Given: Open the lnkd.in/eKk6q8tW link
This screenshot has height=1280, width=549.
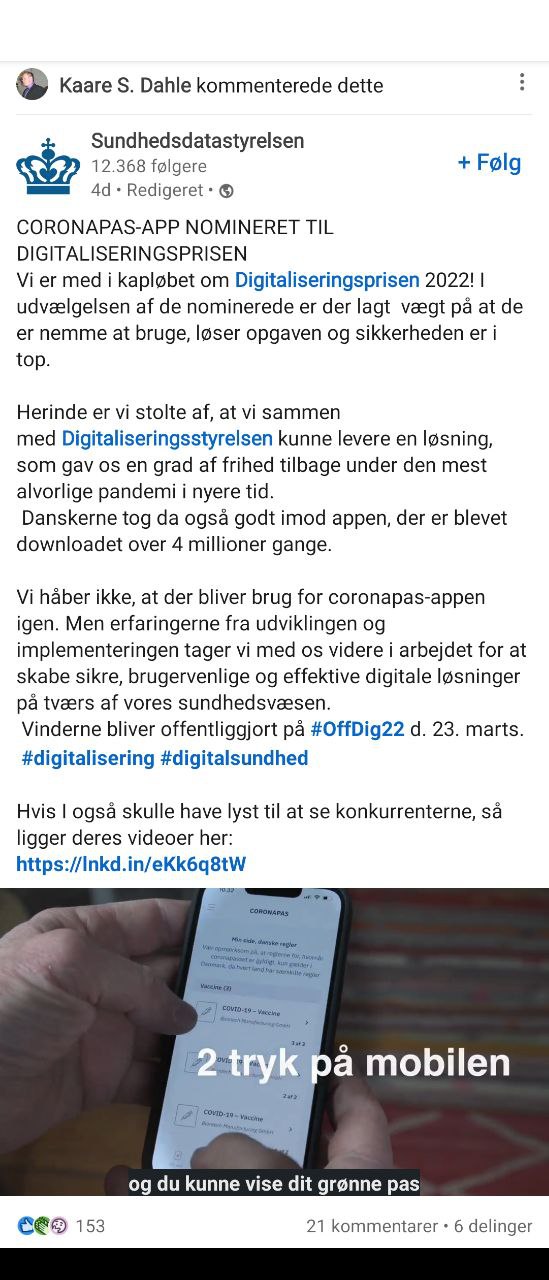Looking at the screenshot, I should [x=131, y=864].
